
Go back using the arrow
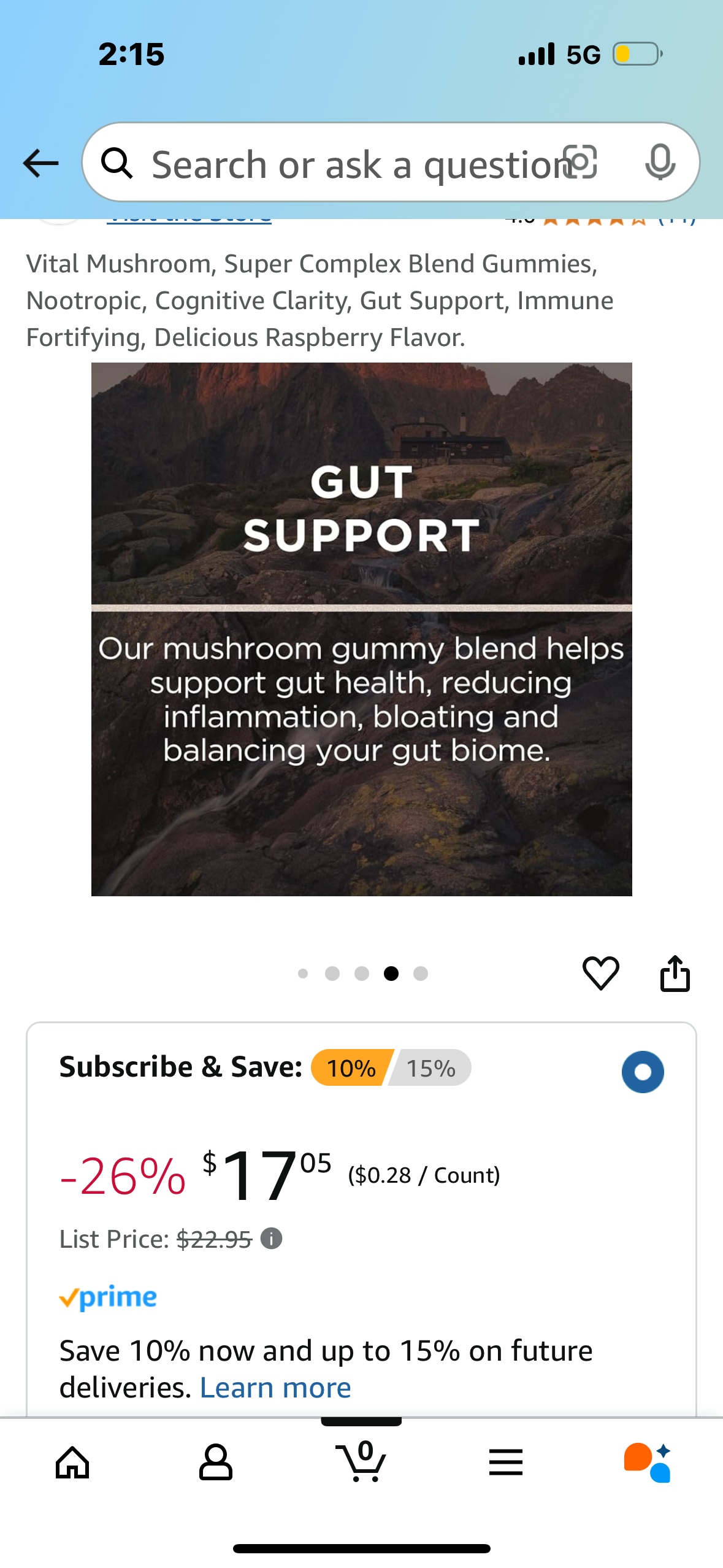[x=40, y=163]
